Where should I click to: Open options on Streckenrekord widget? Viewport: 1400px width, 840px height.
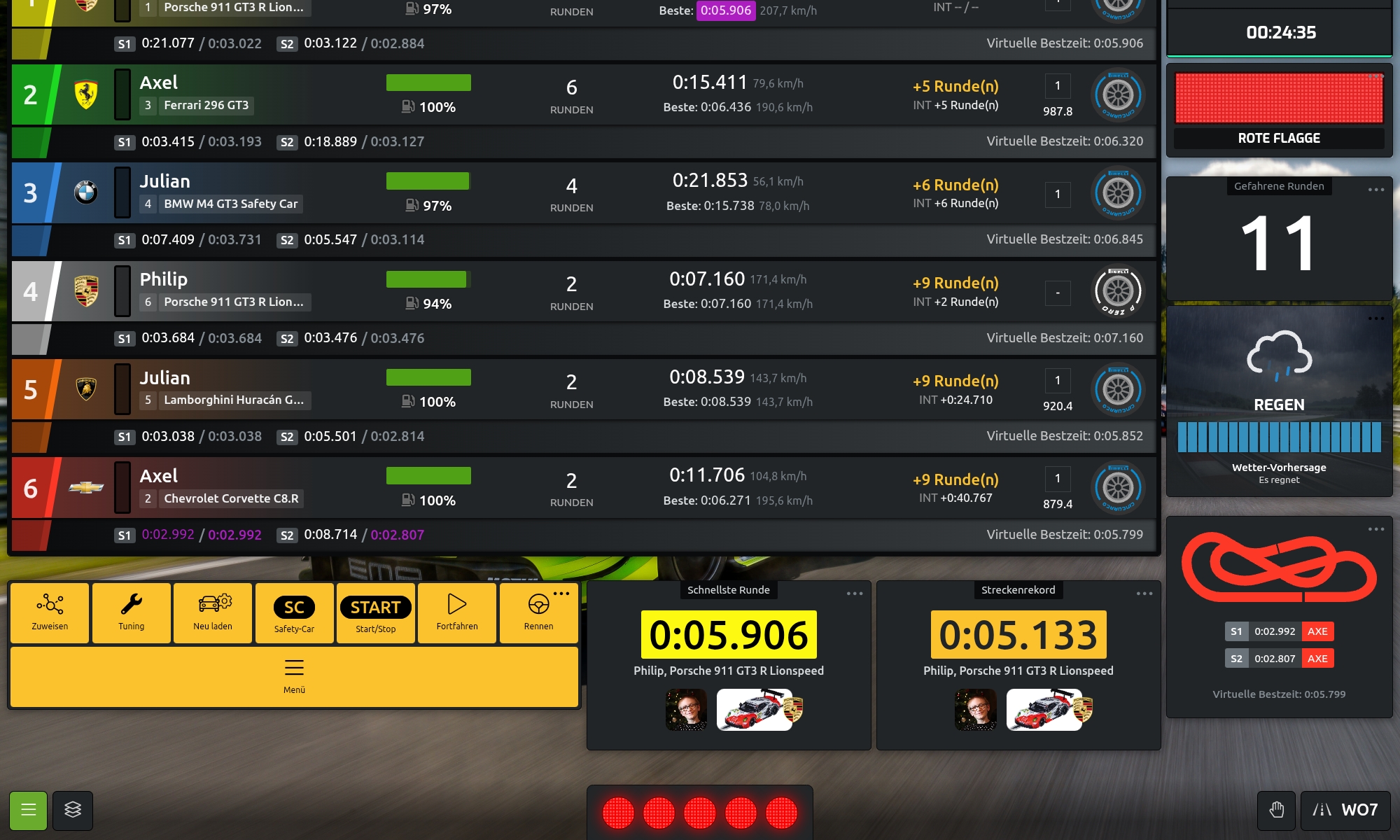click(1144, 594)
